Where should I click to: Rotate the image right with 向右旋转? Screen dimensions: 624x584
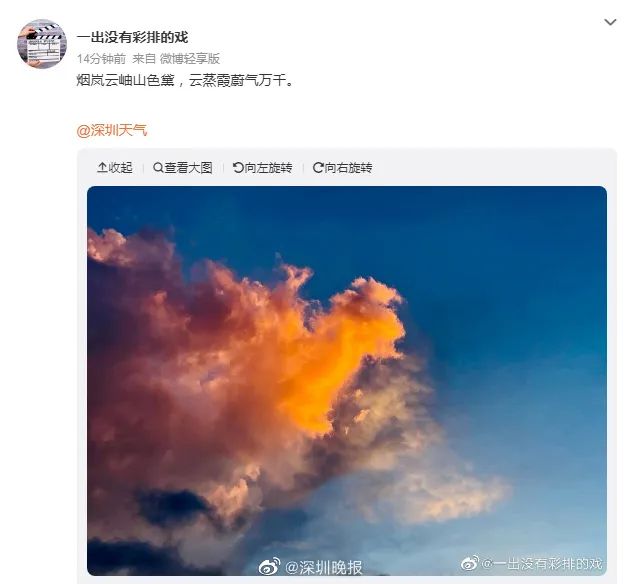click(x=342, y=168)
